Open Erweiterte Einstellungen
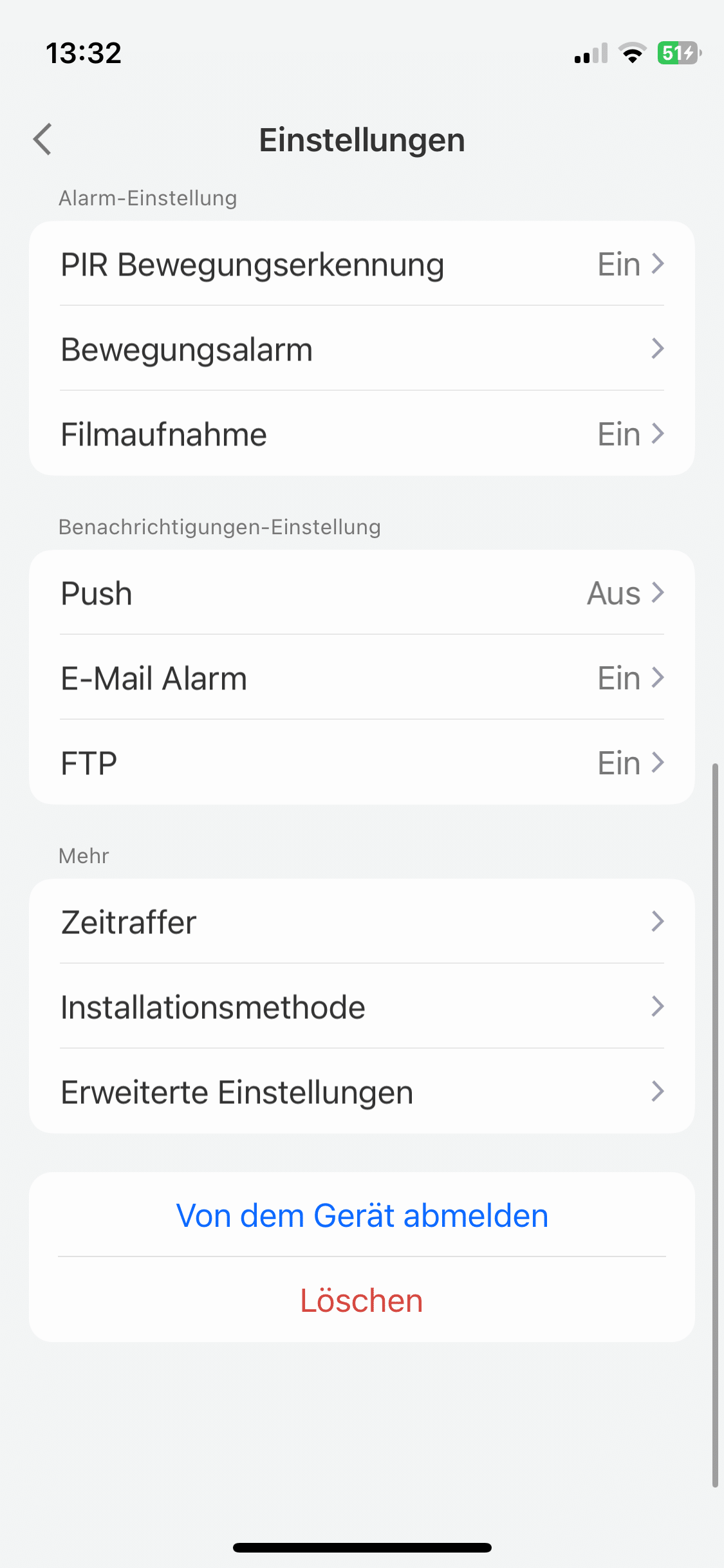This screenshot has width=724, height=1568. tap(362, 1092)
